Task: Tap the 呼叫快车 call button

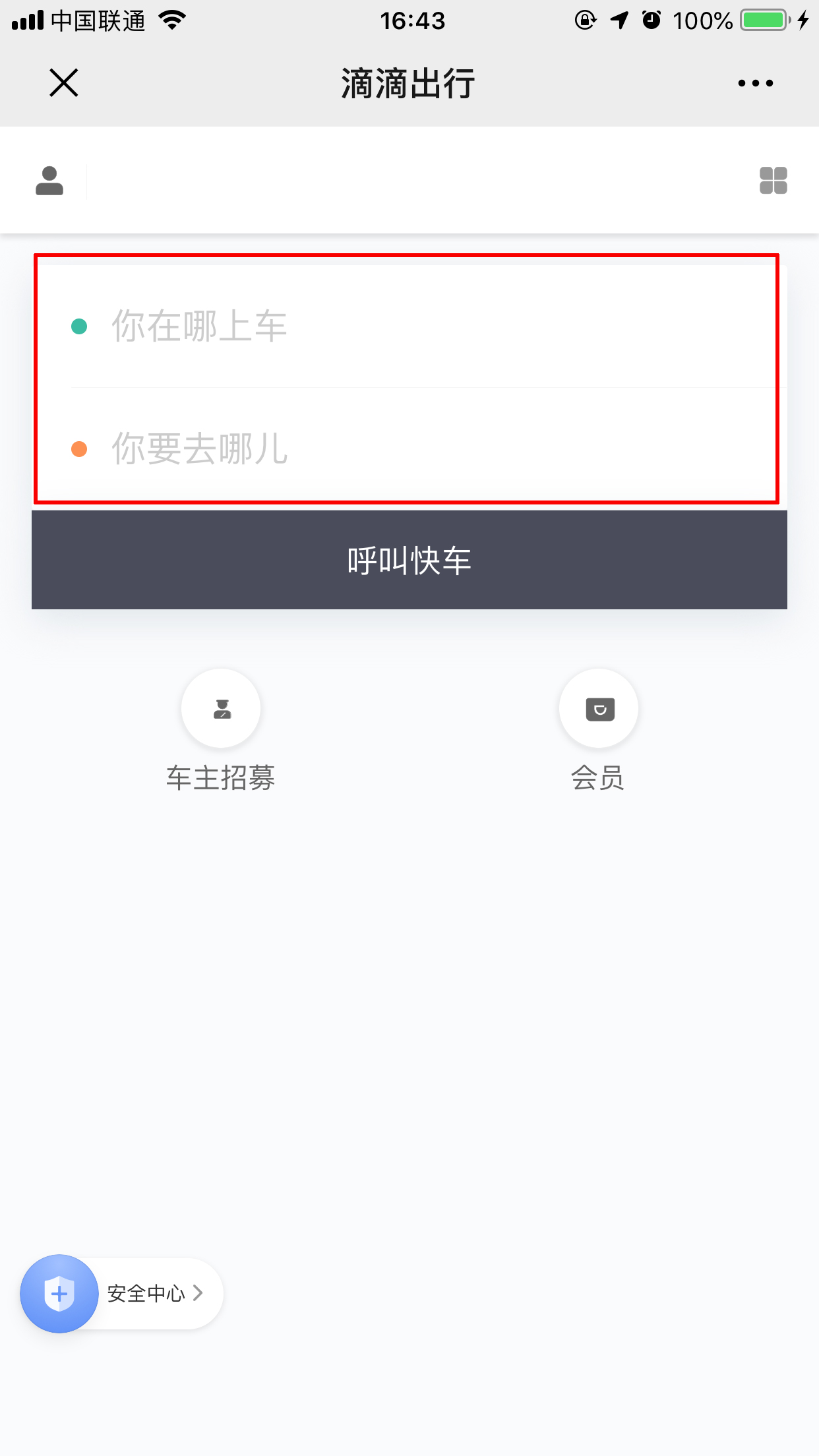Action: 409,559
